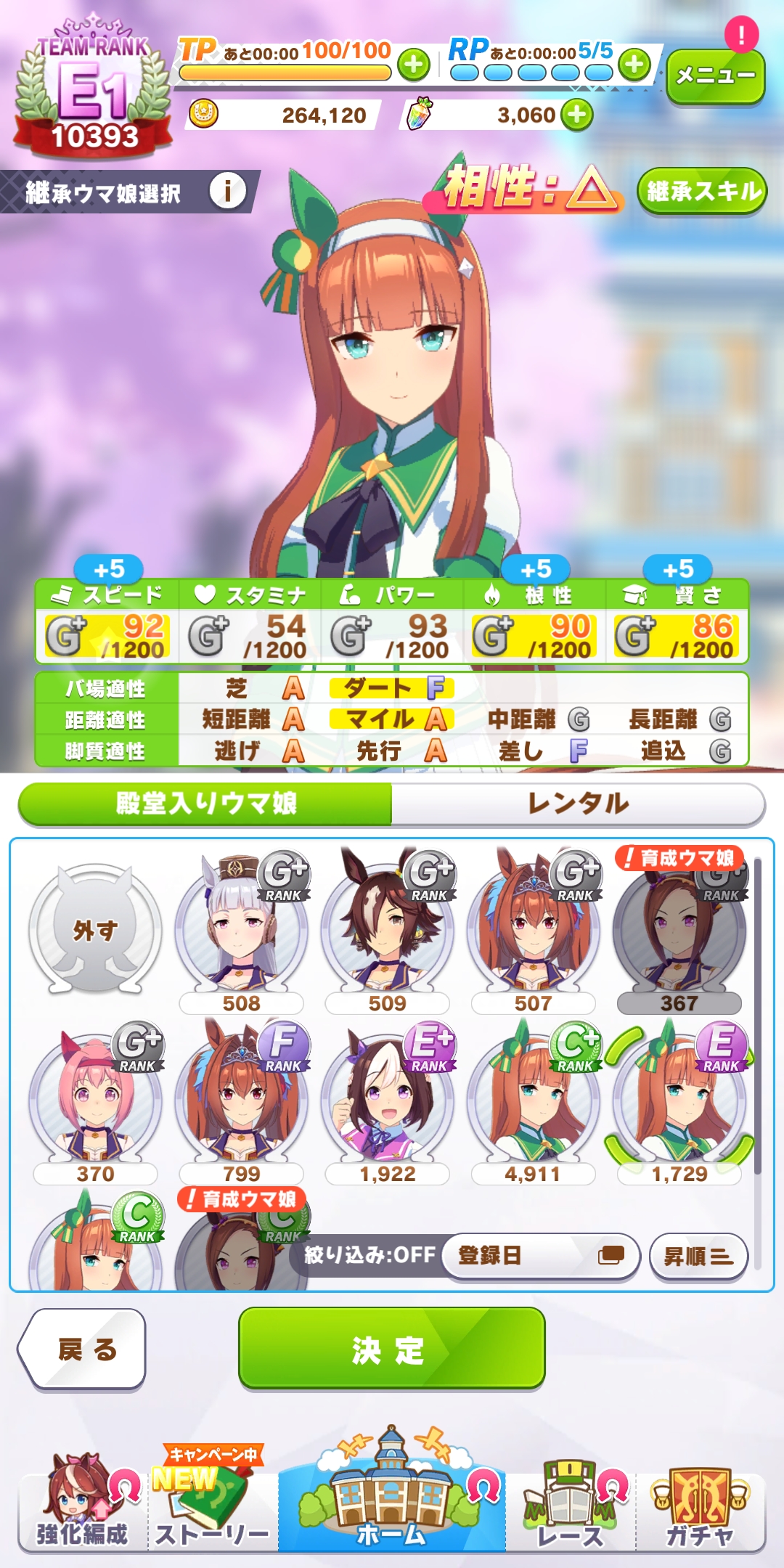Open the 継承スキル button
This screenshot has height=1568, width=784.
(702, 192)
